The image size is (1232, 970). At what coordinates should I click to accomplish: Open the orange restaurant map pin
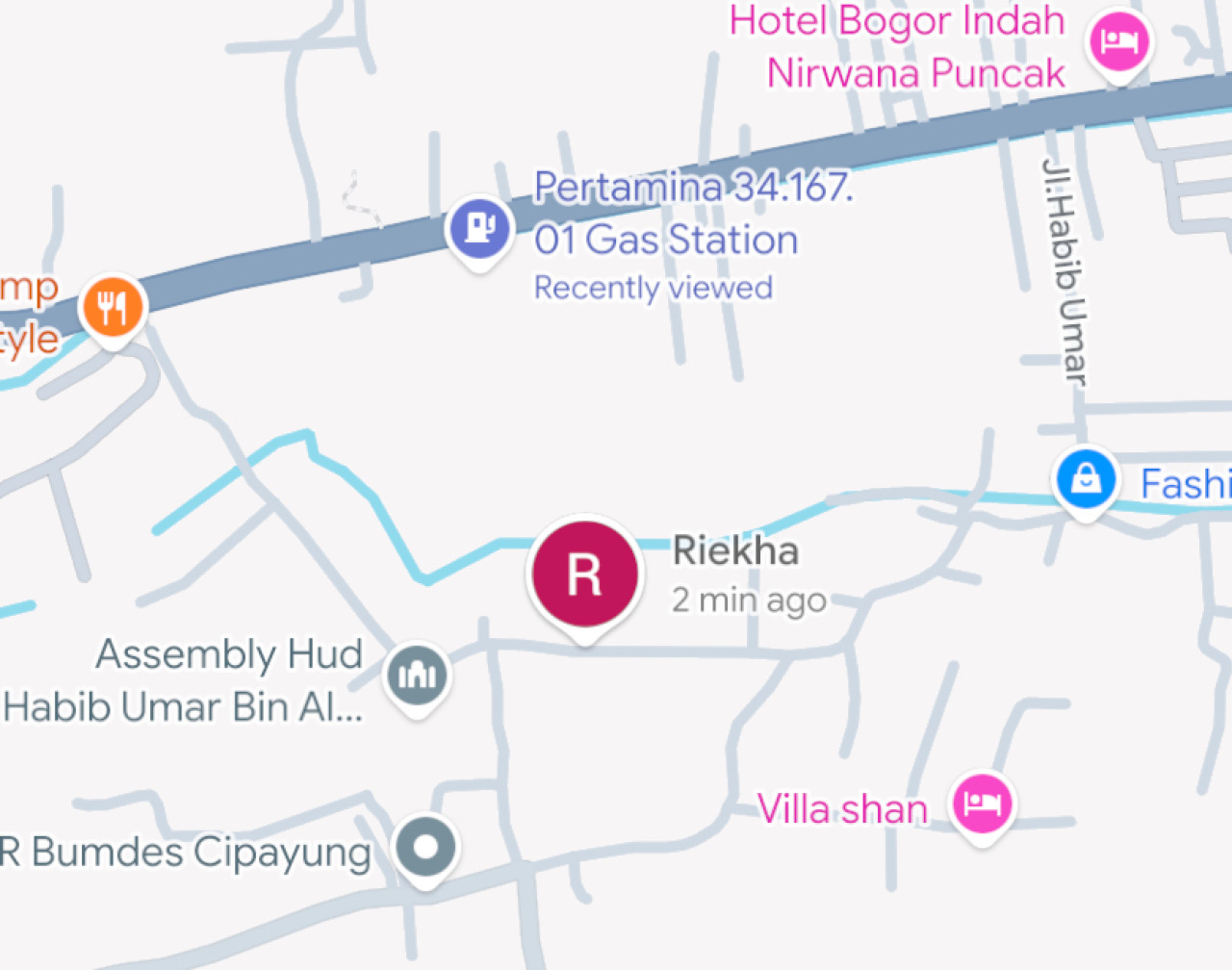click(x=113, y=308)
